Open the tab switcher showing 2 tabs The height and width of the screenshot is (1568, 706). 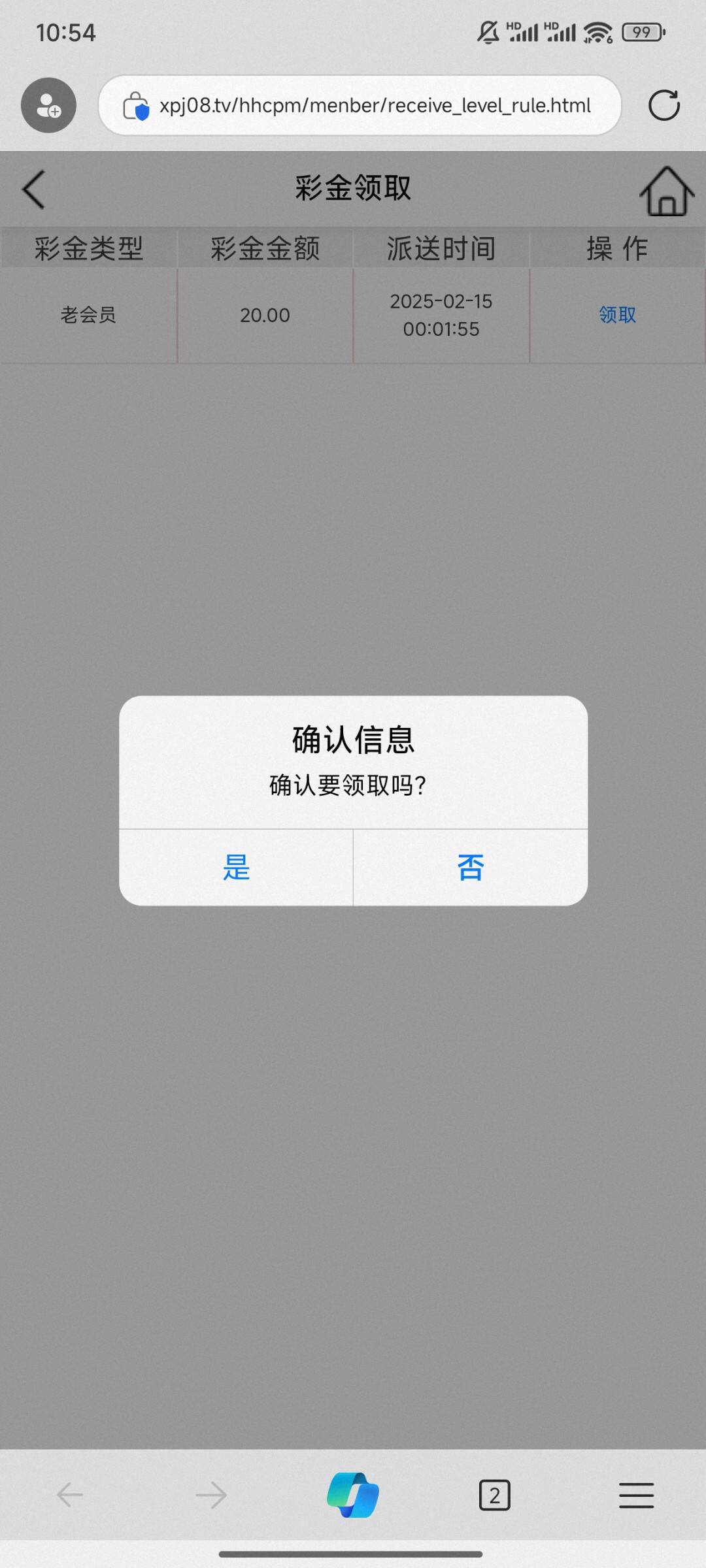[x=494, y=1495]
